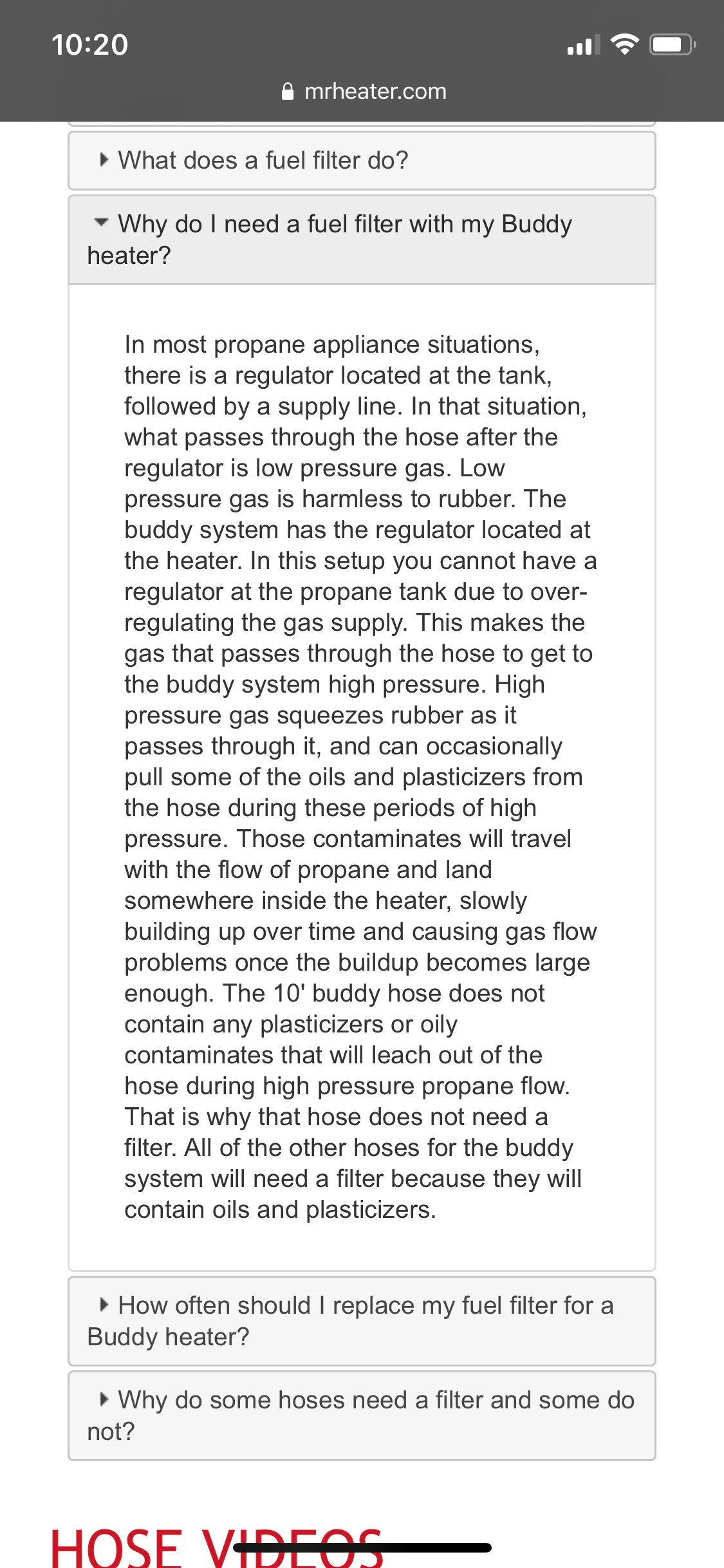Expand 'How often should I replace my fuel filter'
The height and width of the screenshot is (1568, 724).
point(362,1321)
